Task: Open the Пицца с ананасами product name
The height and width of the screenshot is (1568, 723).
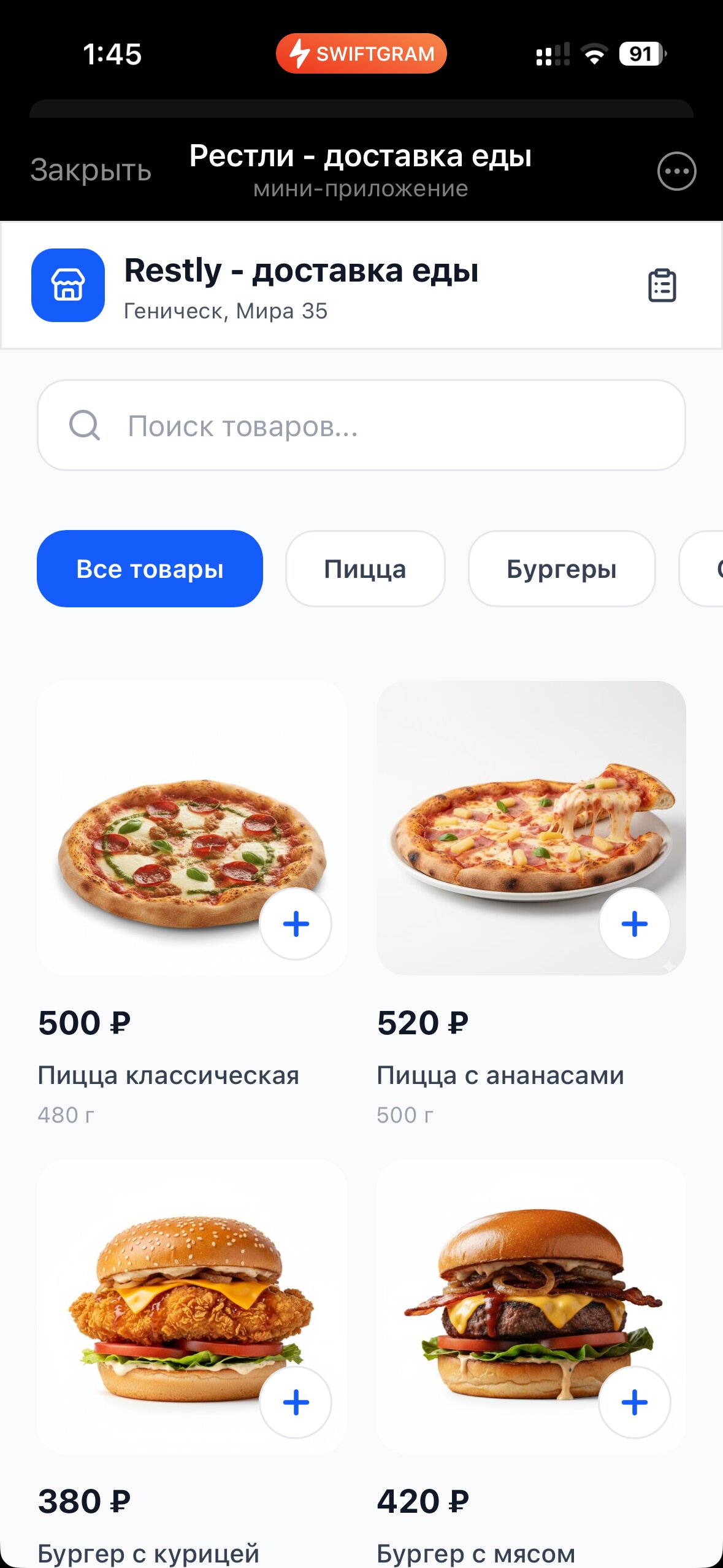Action: point(500,1074)
